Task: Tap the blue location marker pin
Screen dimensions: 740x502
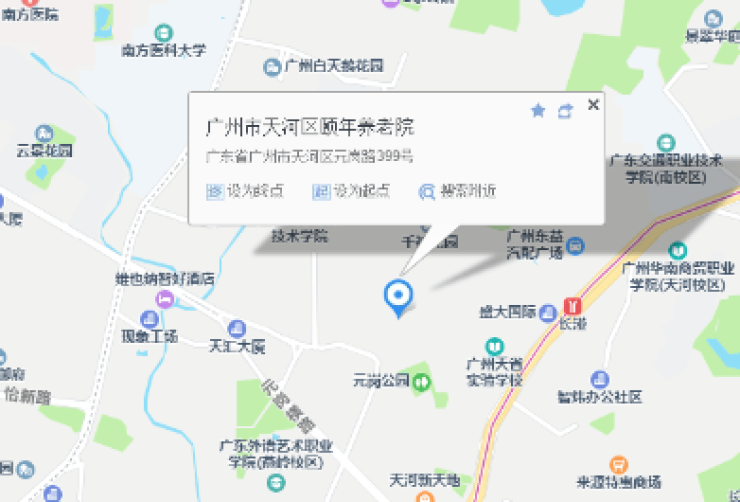Action: [x=398, y=296]
